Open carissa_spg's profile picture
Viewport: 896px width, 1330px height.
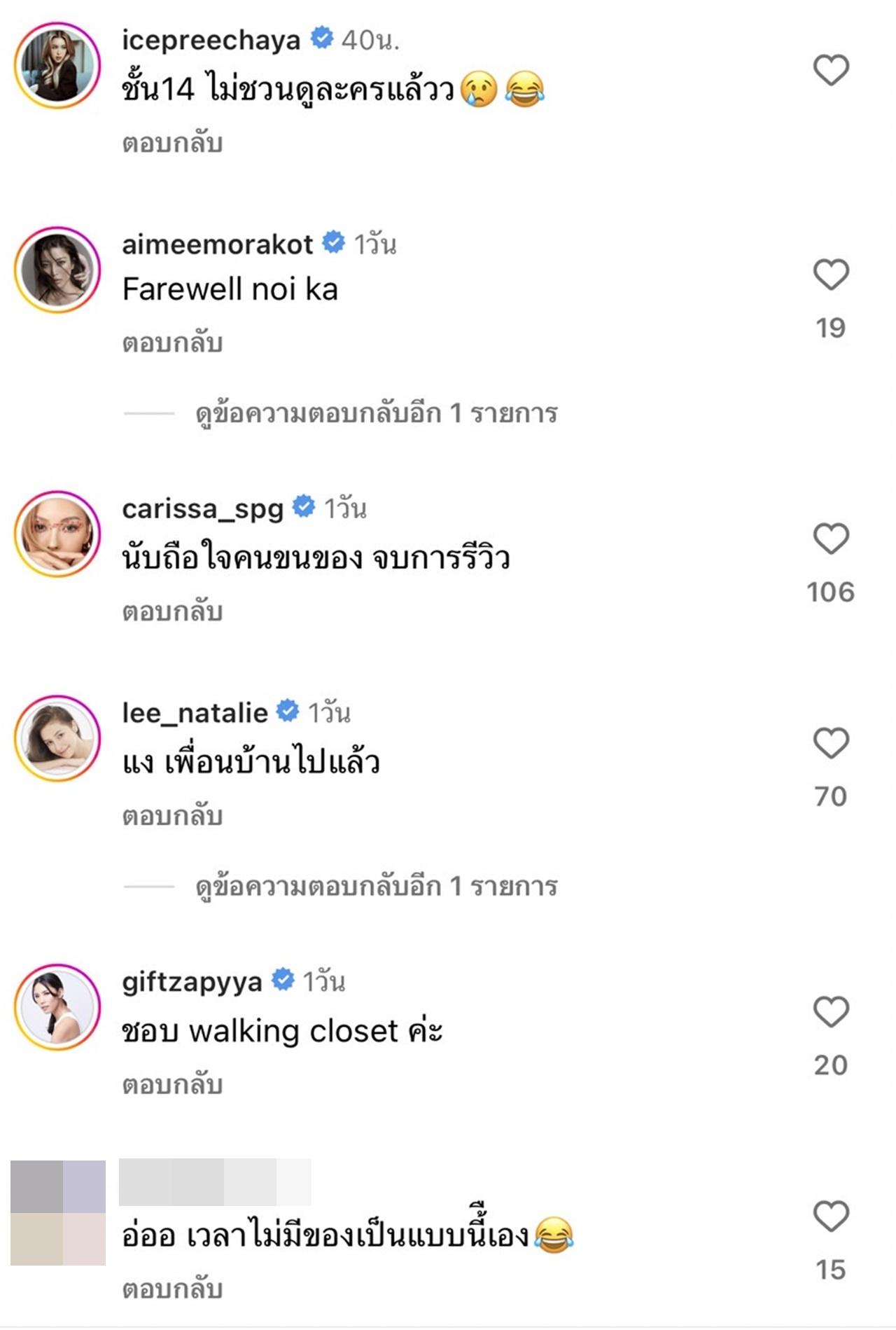pos(57,534)
